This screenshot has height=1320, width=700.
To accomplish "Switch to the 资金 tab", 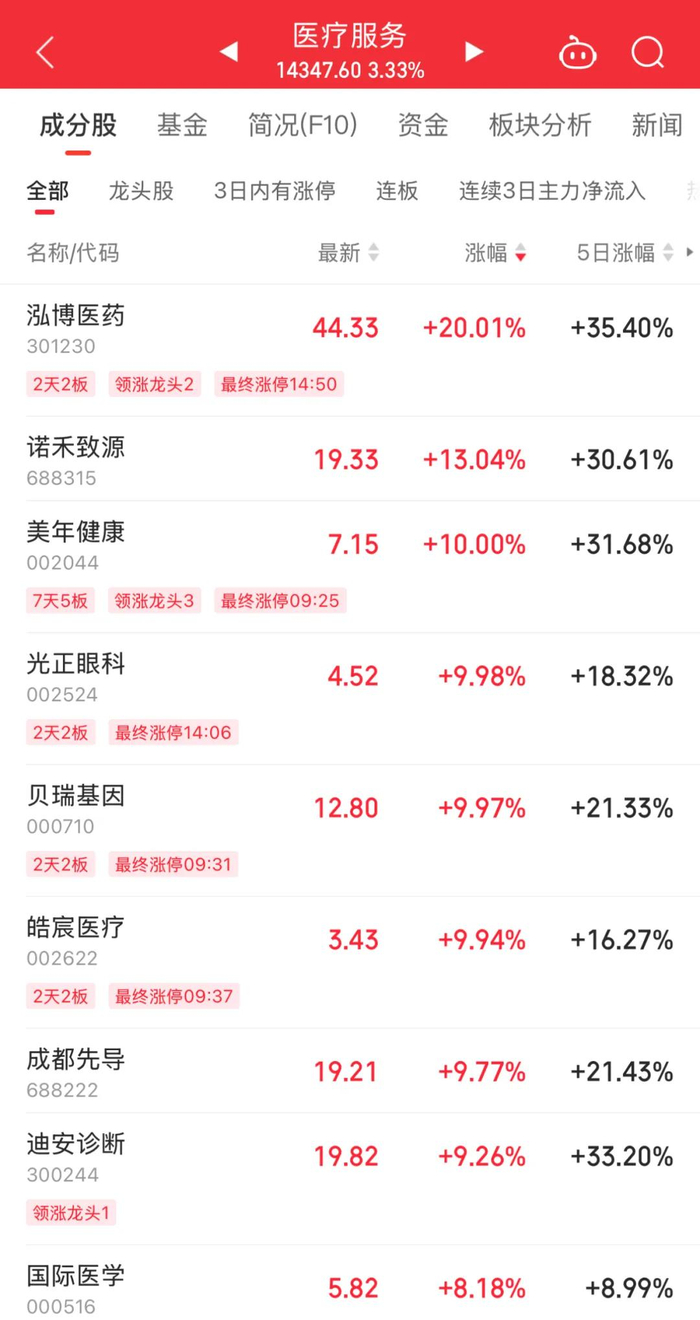I will [423, 125].
